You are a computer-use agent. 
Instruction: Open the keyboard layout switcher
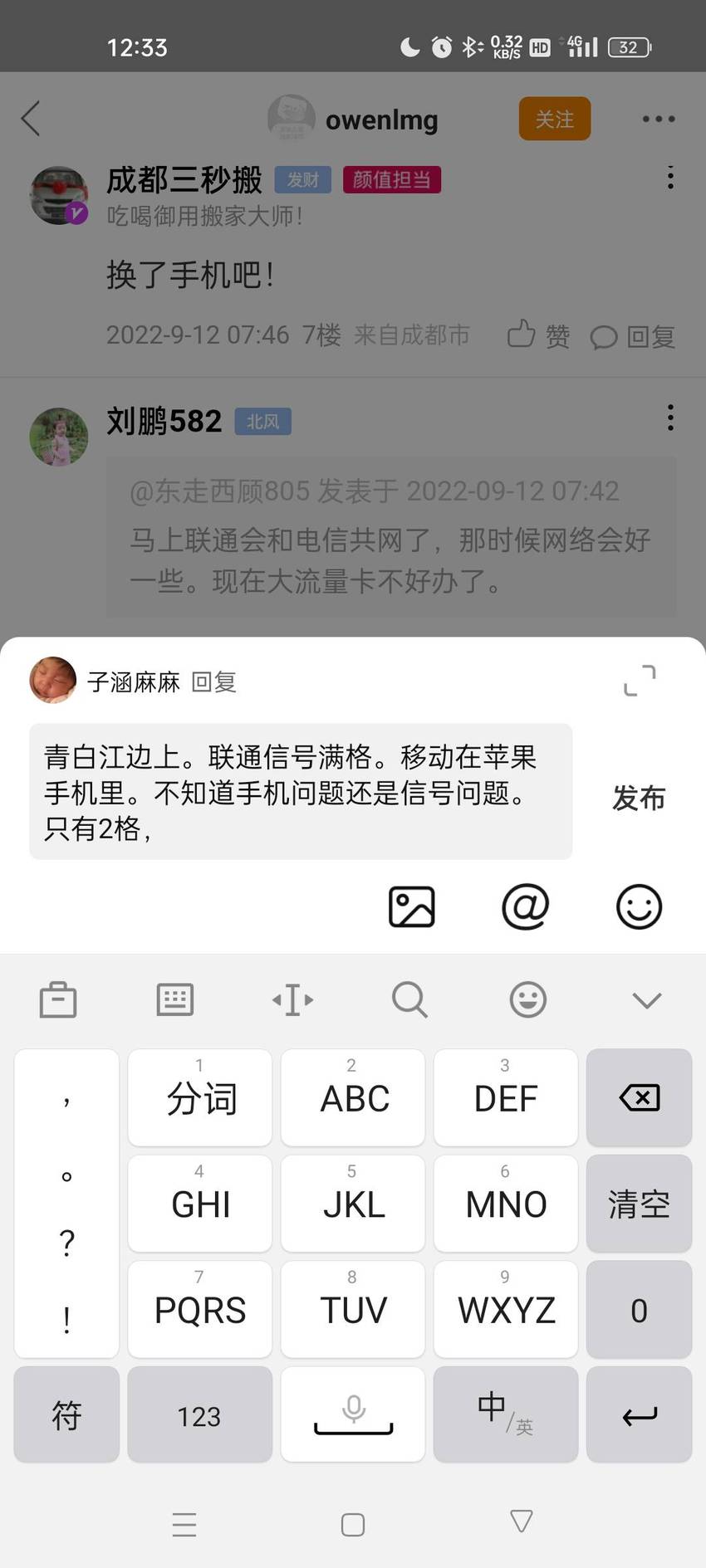click(x=175, y=999)
